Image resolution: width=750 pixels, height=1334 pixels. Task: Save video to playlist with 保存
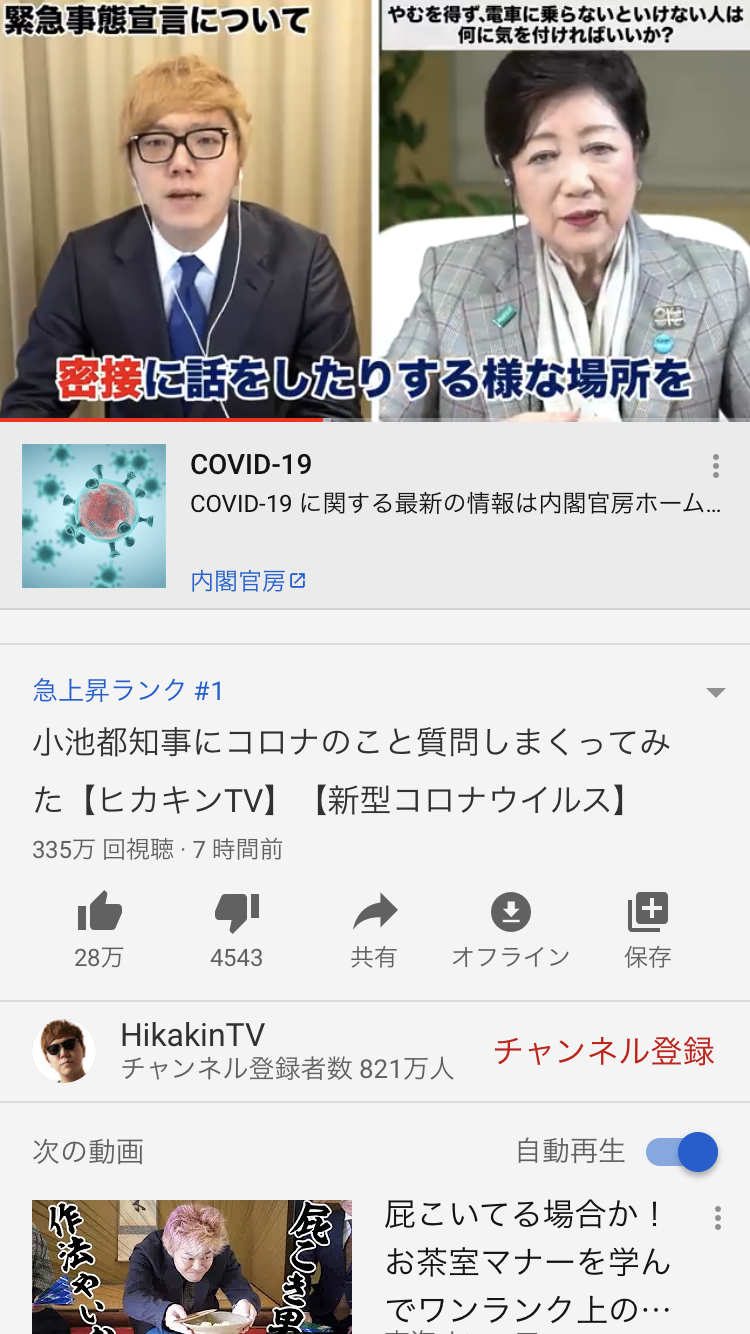[x=648, y=930]
